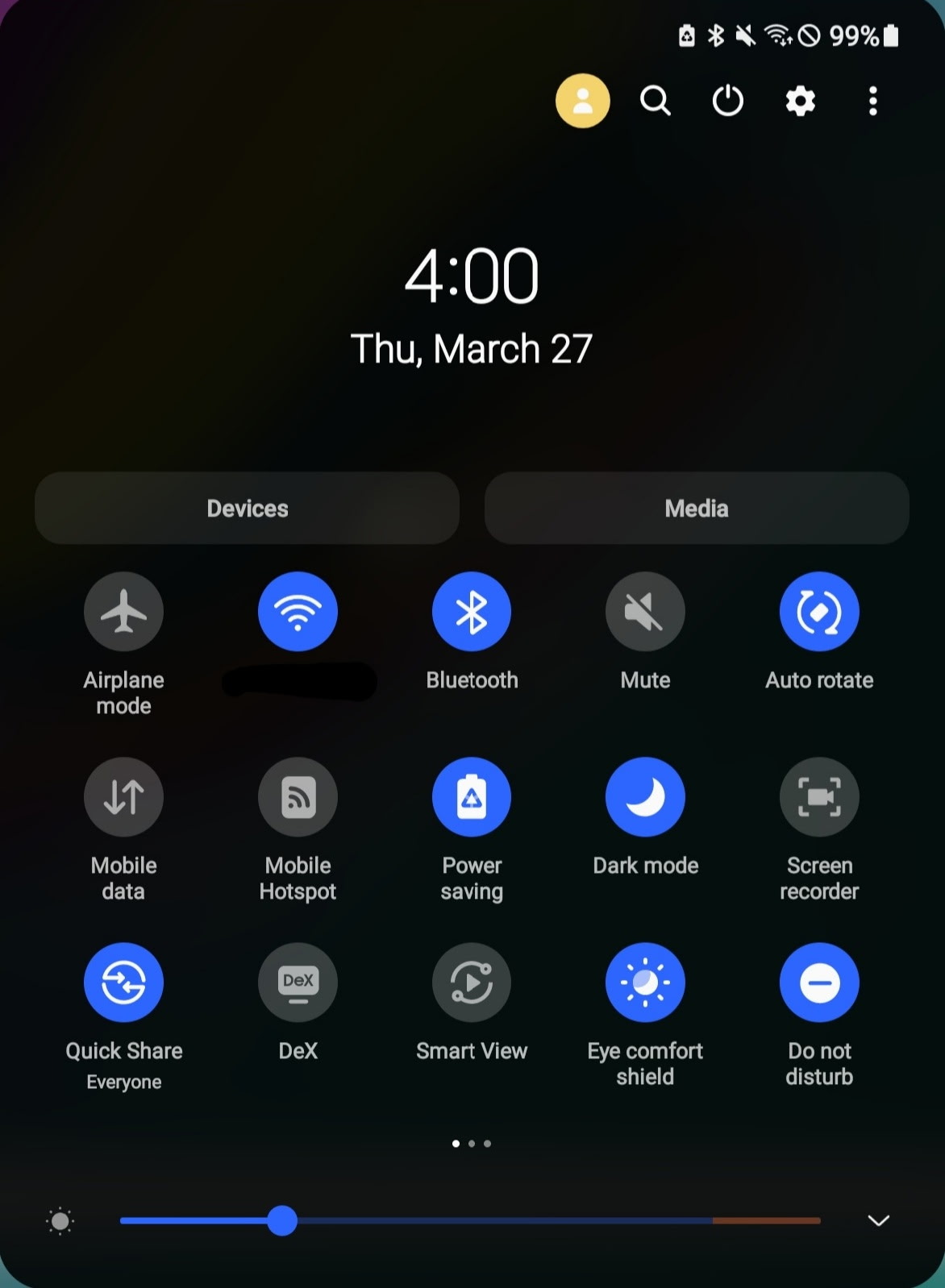The height and width of the screenshot is (1288, 945).
Task: Start the Screen recorder
Action: (x=819, y=797)
